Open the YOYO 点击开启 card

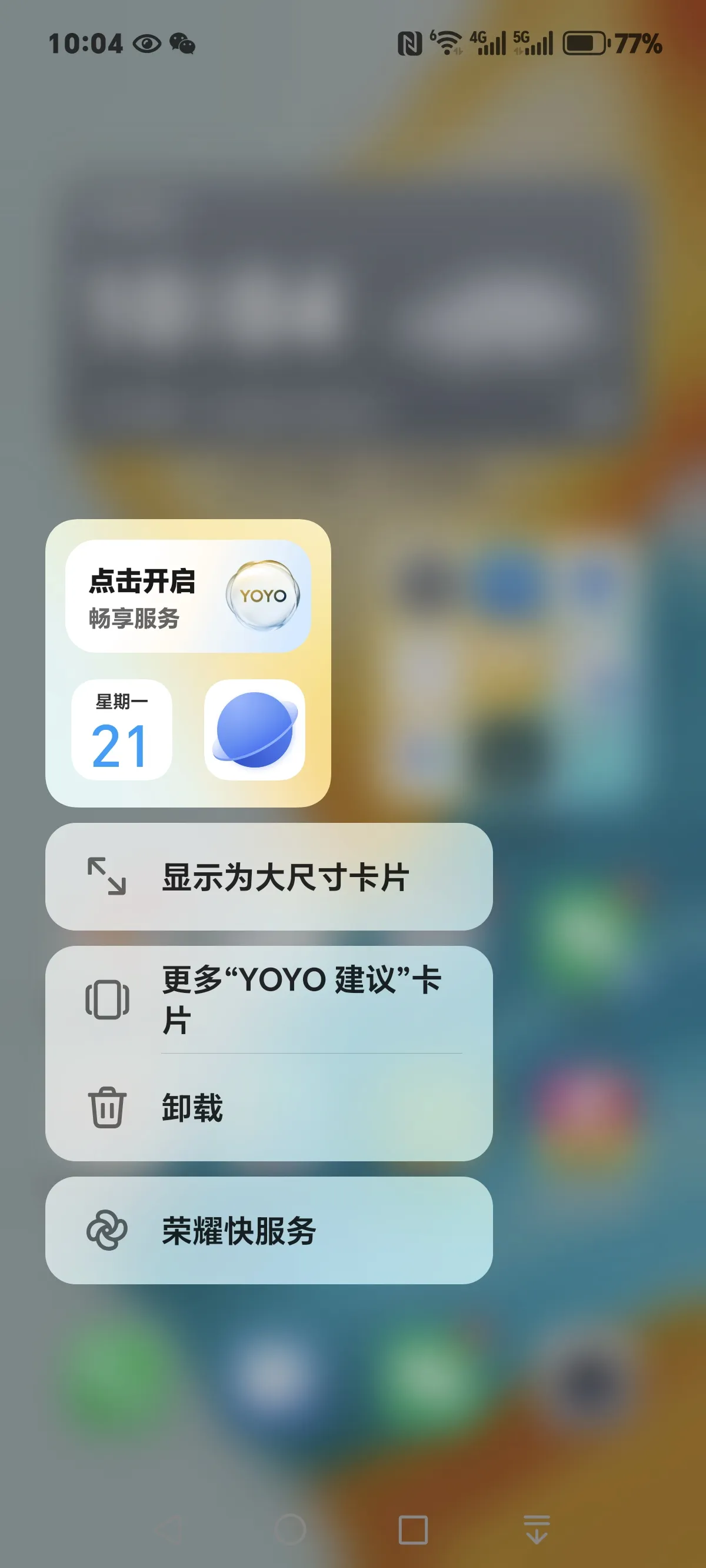pos(188,596)
